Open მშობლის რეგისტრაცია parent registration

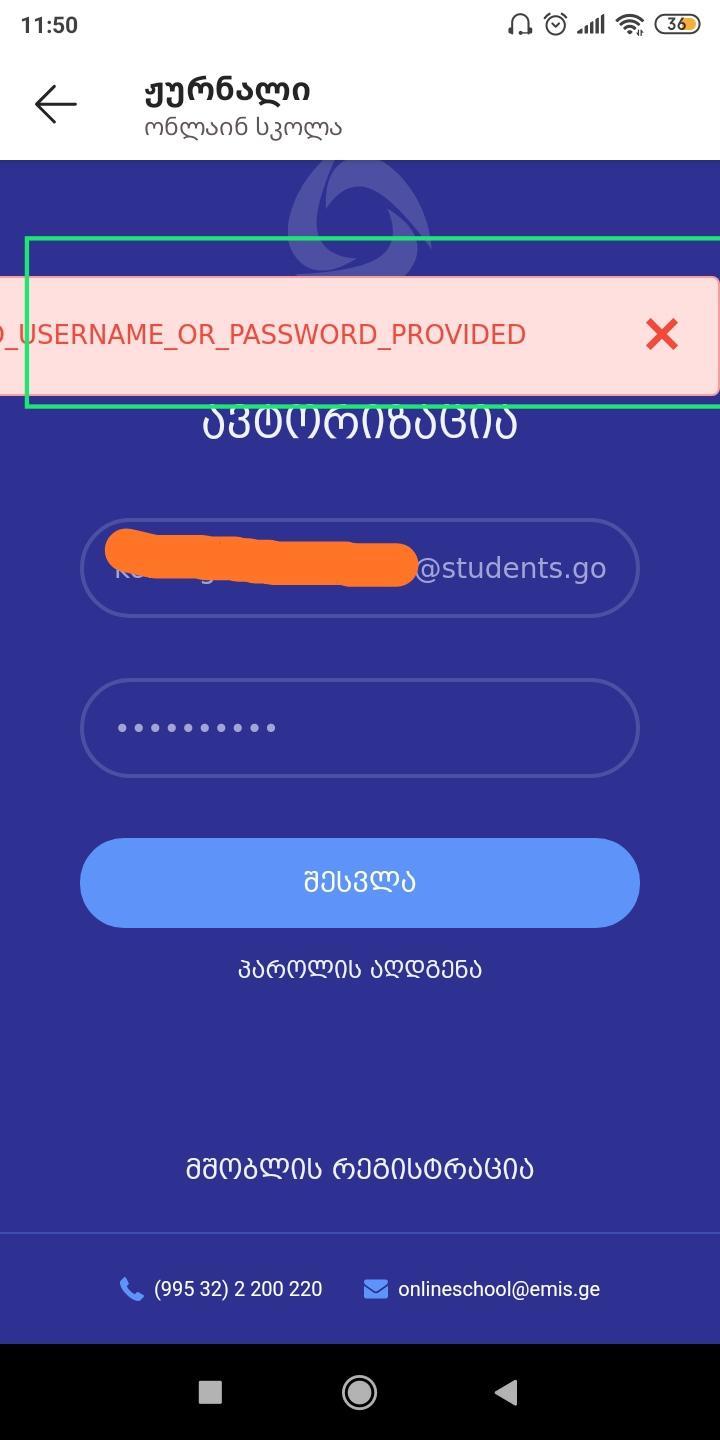click(x=360, y=1168)
